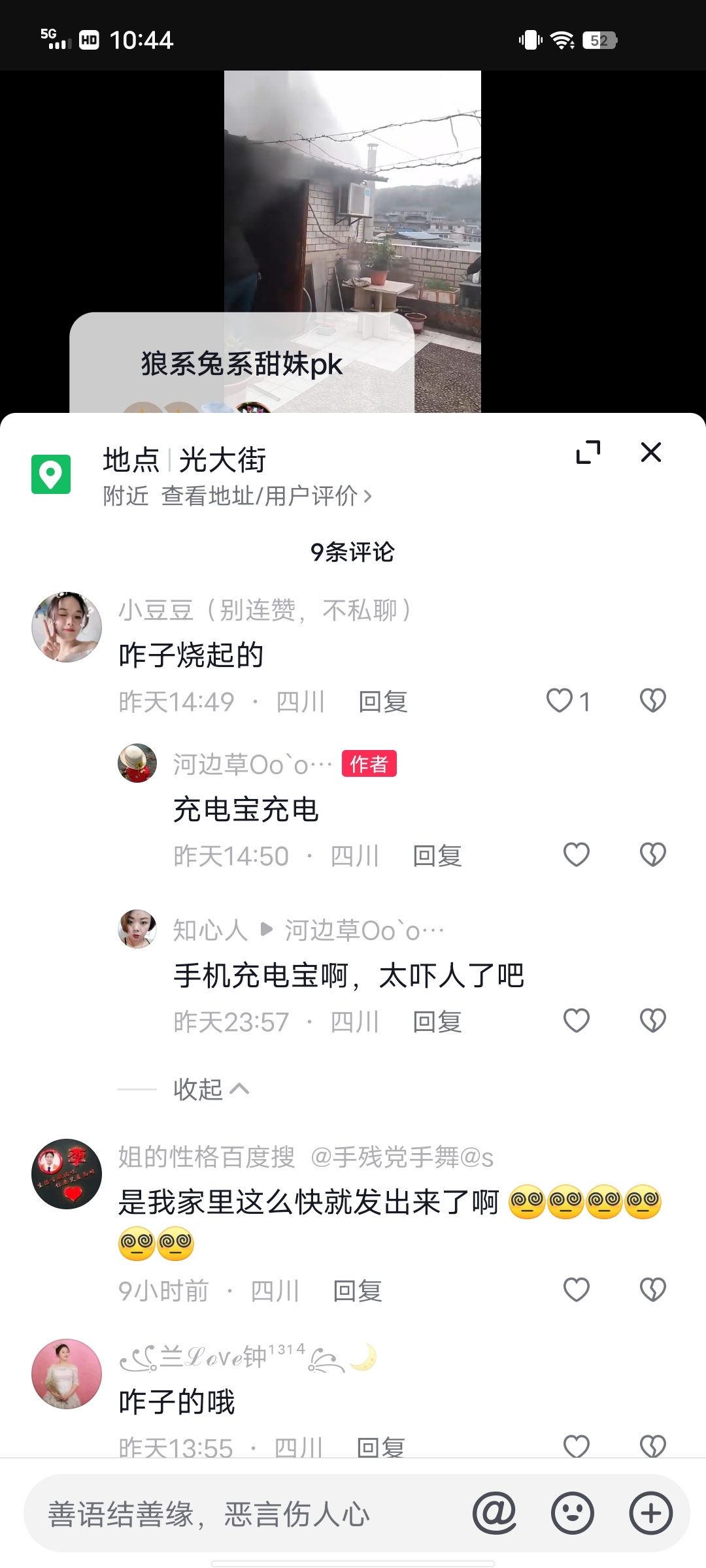706x1568 pixels.
Task: View 知心人's profile picture
Action: [x=137, y=929]
